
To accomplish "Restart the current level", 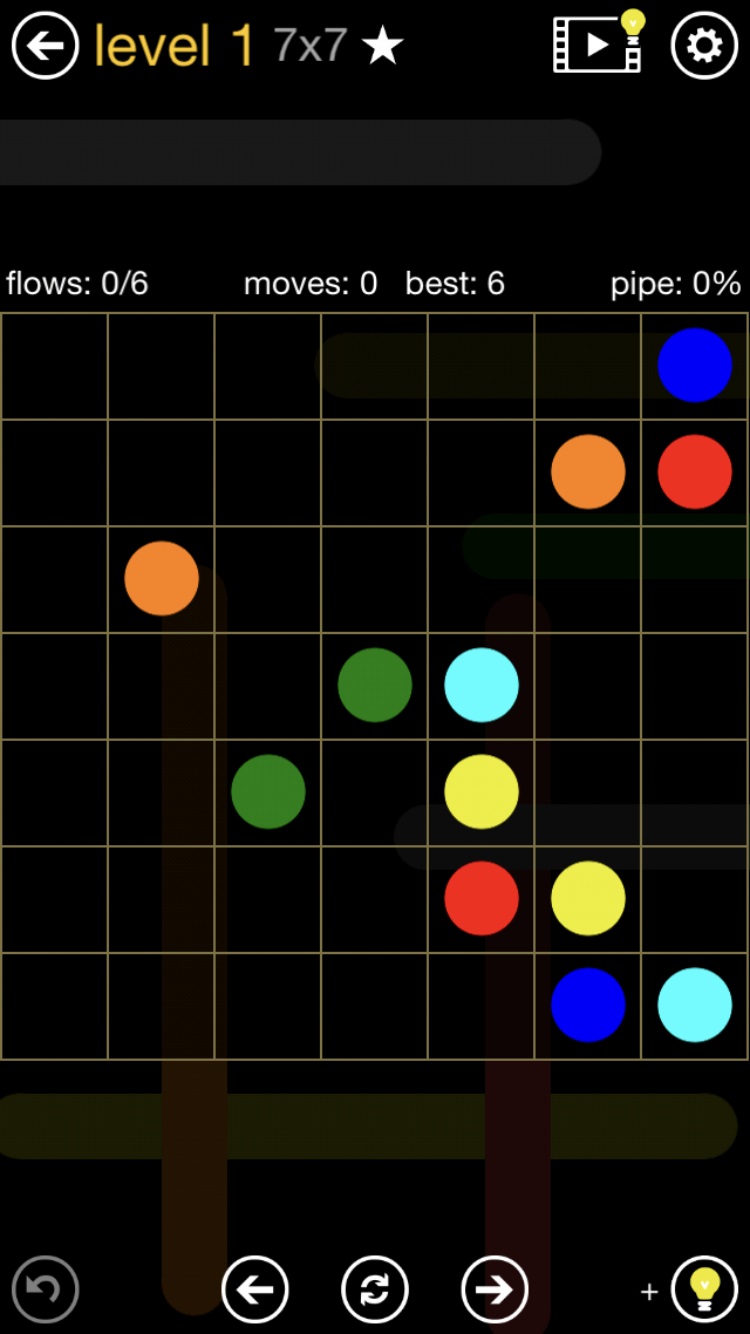I will [x=375, y=1289].
